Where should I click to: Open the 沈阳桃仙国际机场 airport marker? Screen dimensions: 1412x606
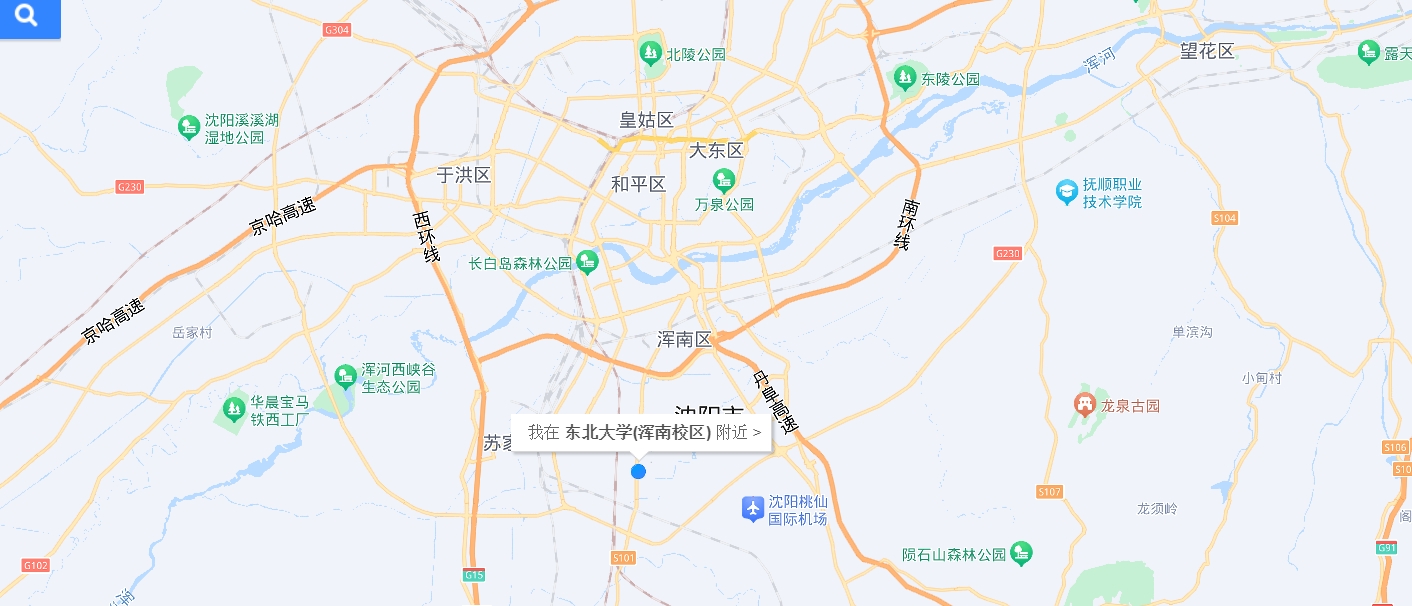754,508
